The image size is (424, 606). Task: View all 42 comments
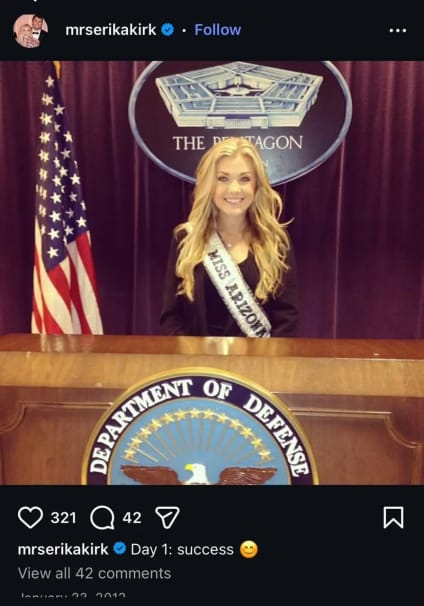[x=94, y=573]
